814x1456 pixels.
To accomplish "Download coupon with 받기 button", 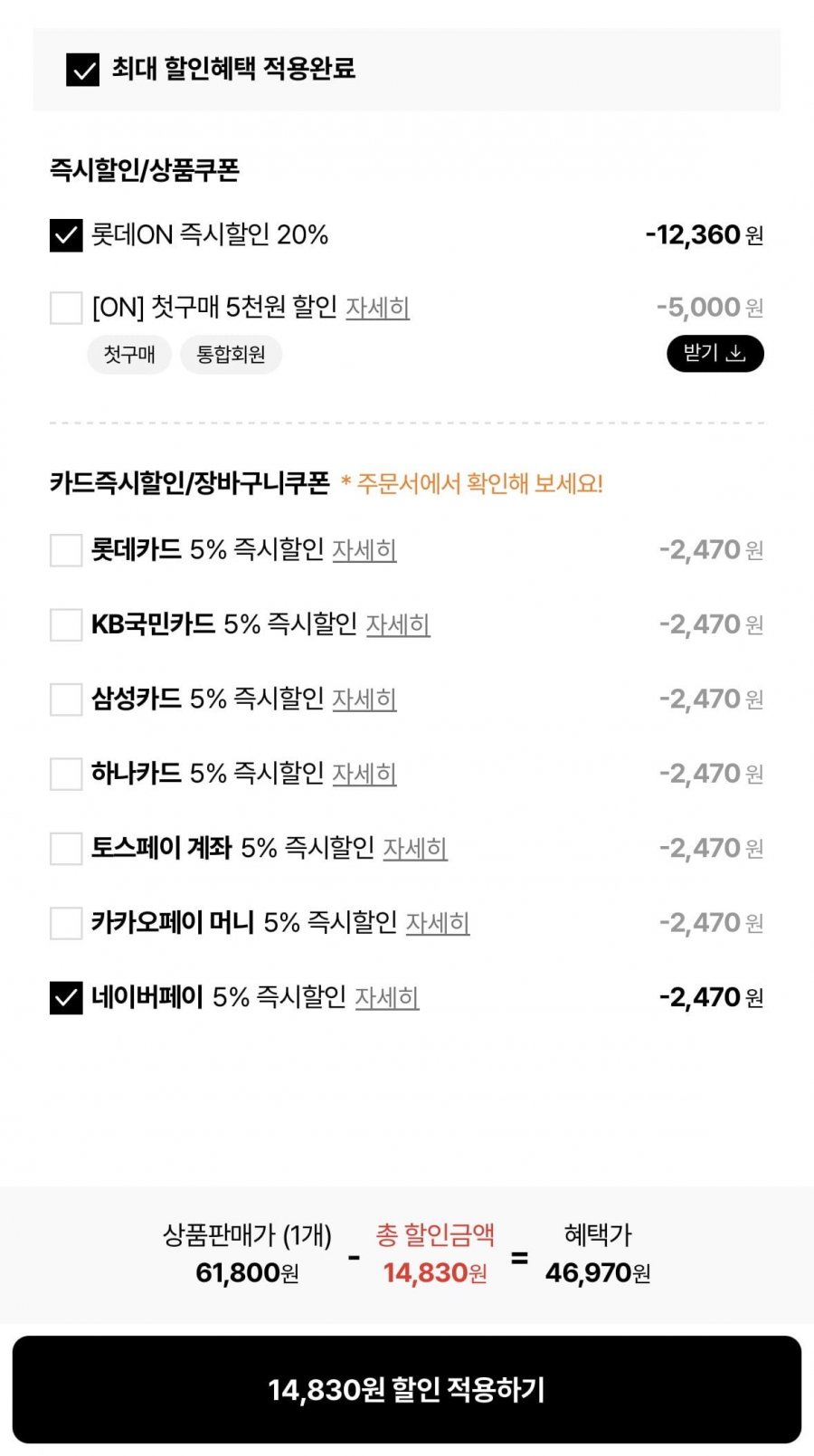I will pos(715,354).
